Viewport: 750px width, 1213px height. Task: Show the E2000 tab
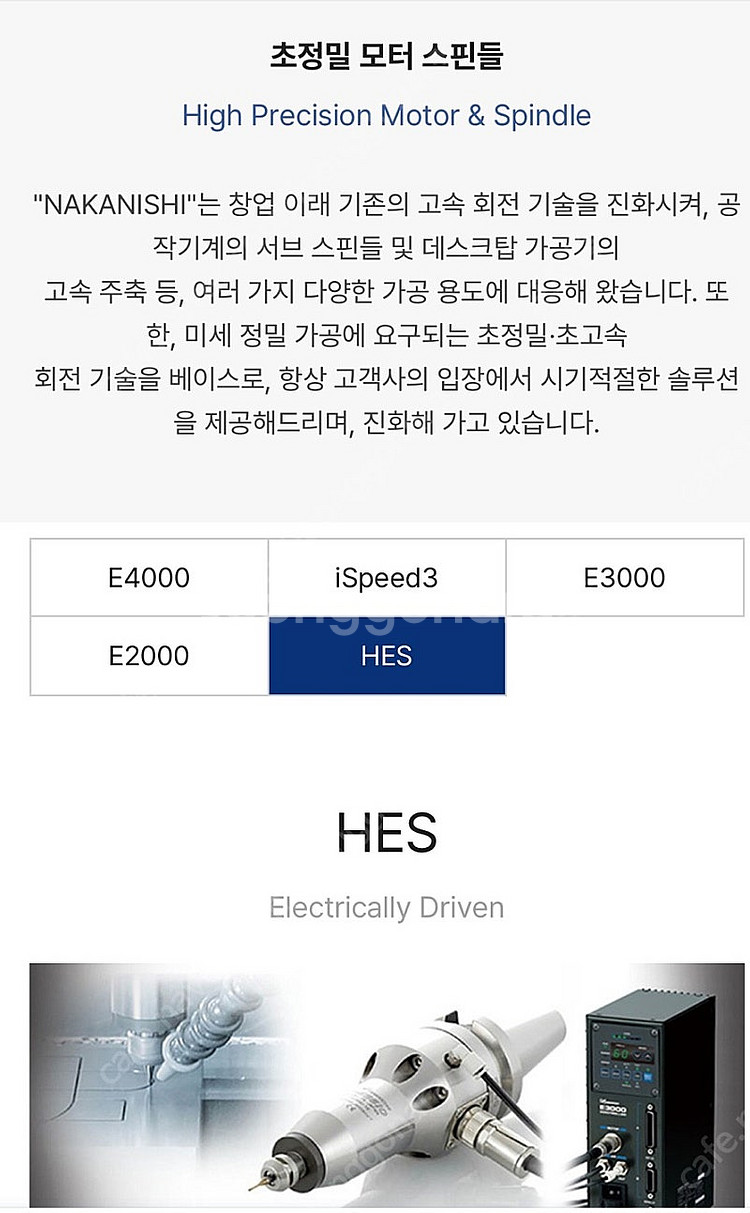click(x=149, y=656)
